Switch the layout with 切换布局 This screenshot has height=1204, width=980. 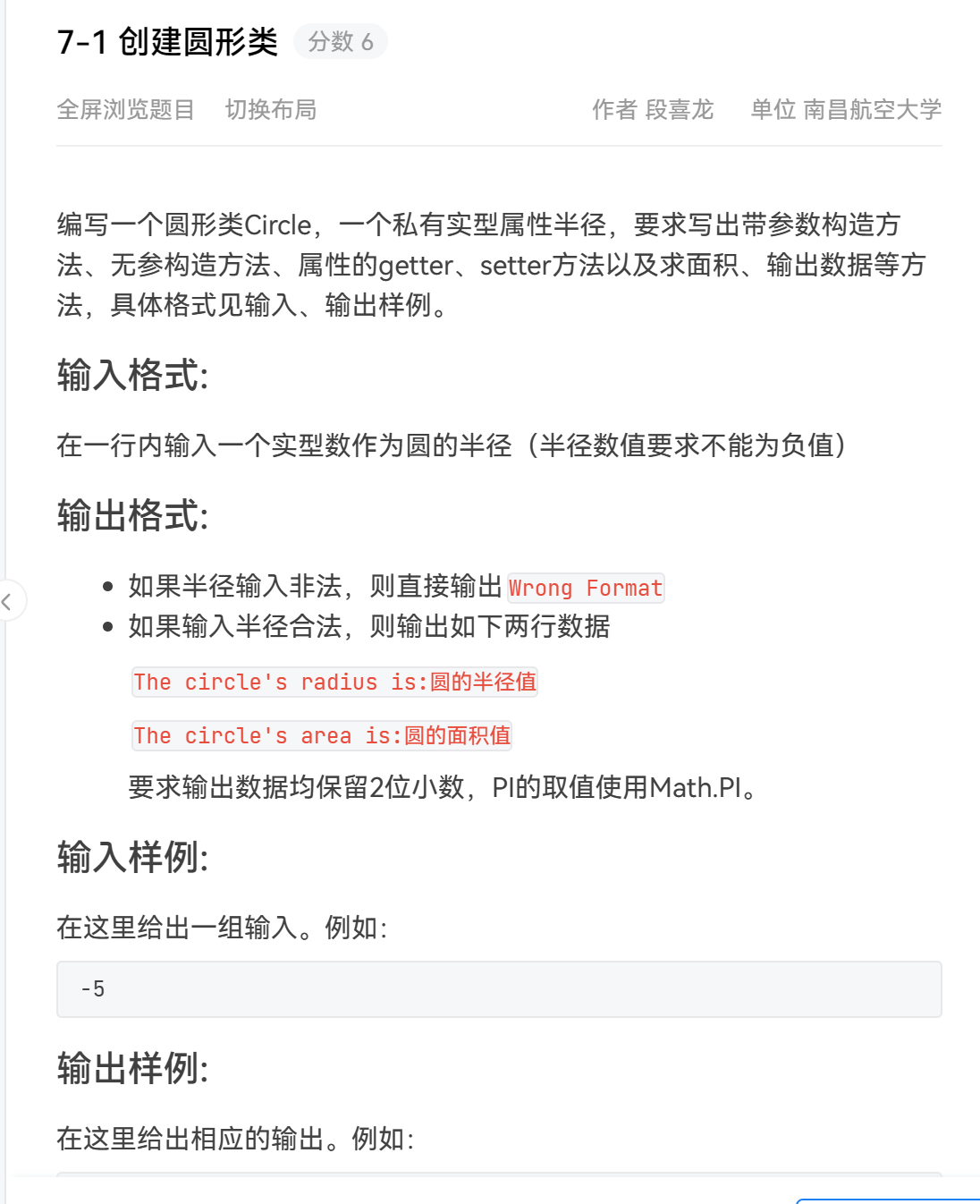pyautogui.click(x=271, y=110)
